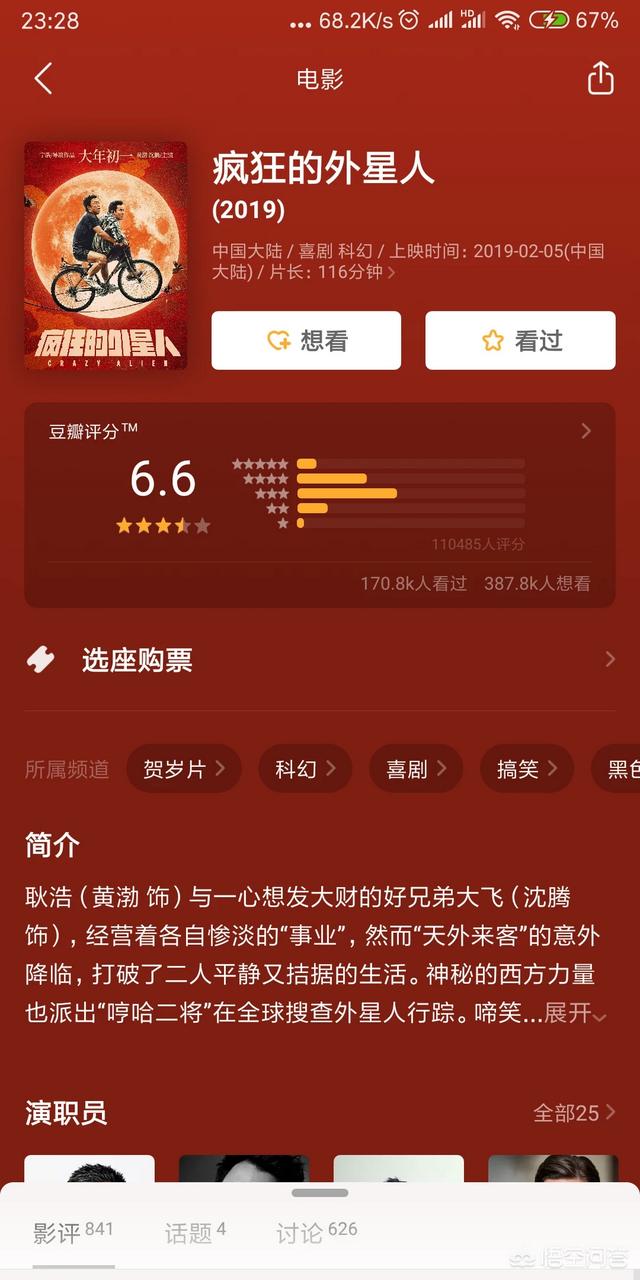The height and width of the screenshot is (1280, 640).
Task: Switch to the 话题 tab
Action: (x=195, y=1232)
